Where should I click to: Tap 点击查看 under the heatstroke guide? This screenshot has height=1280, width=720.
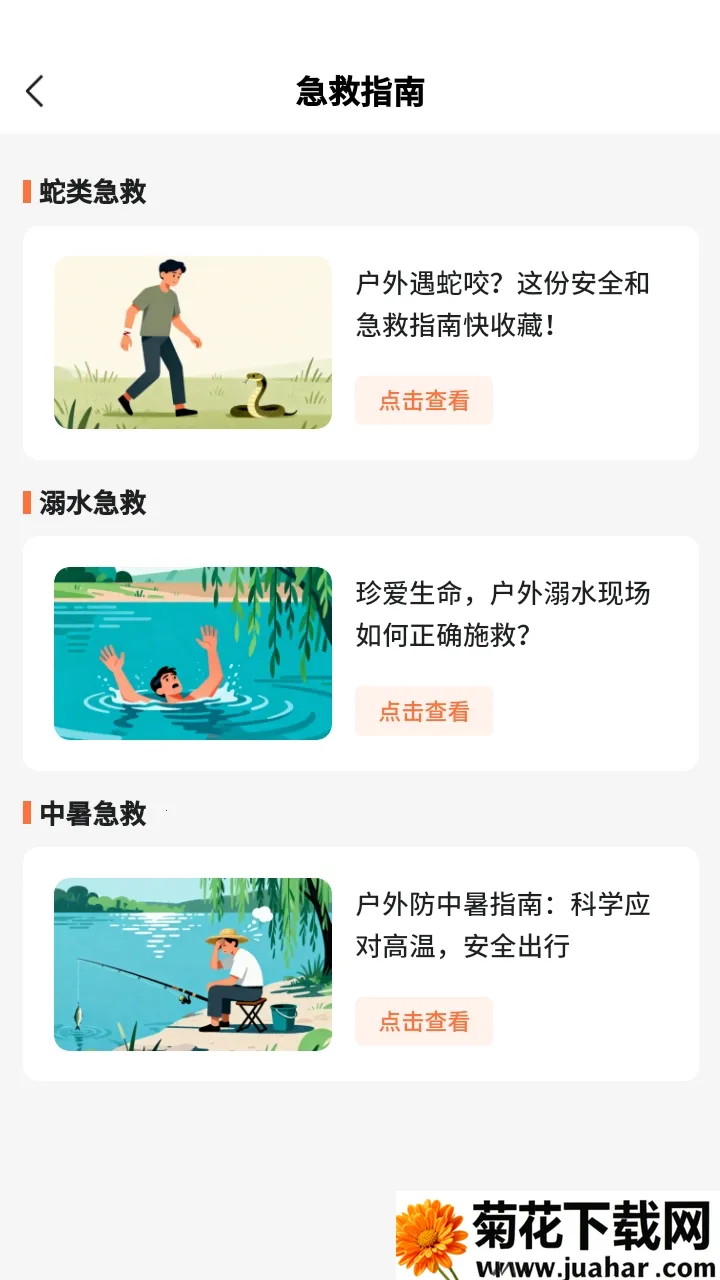(x=424, y=1021)
